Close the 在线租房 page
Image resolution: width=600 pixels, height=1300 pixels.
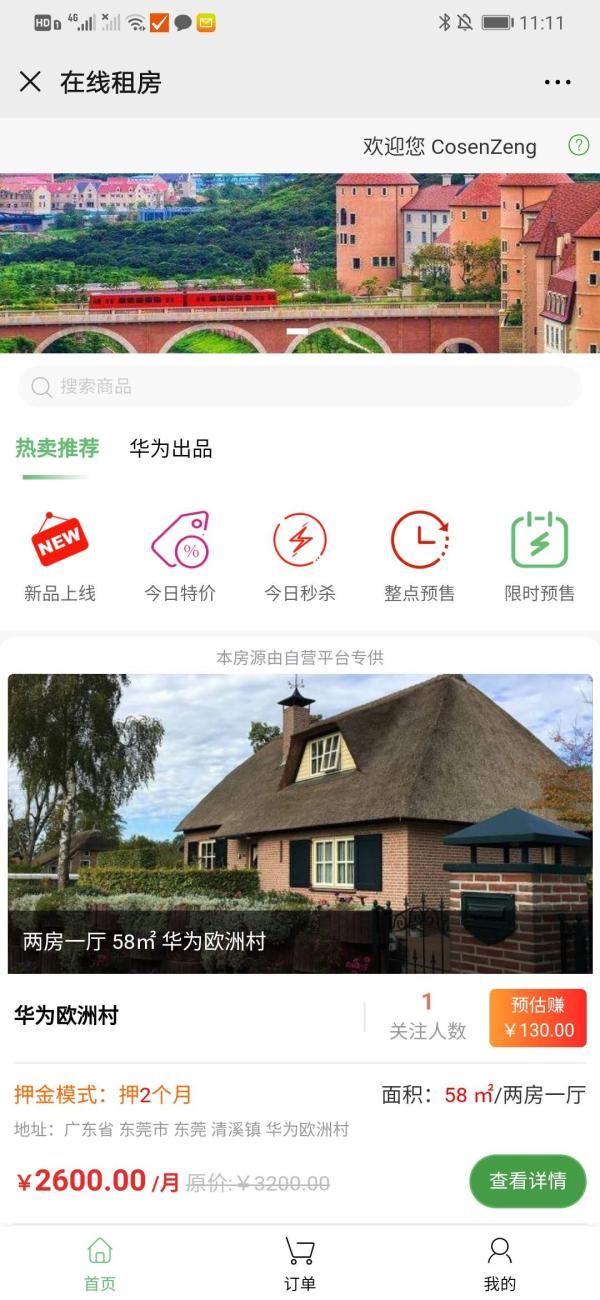click(x=30, y=82)
